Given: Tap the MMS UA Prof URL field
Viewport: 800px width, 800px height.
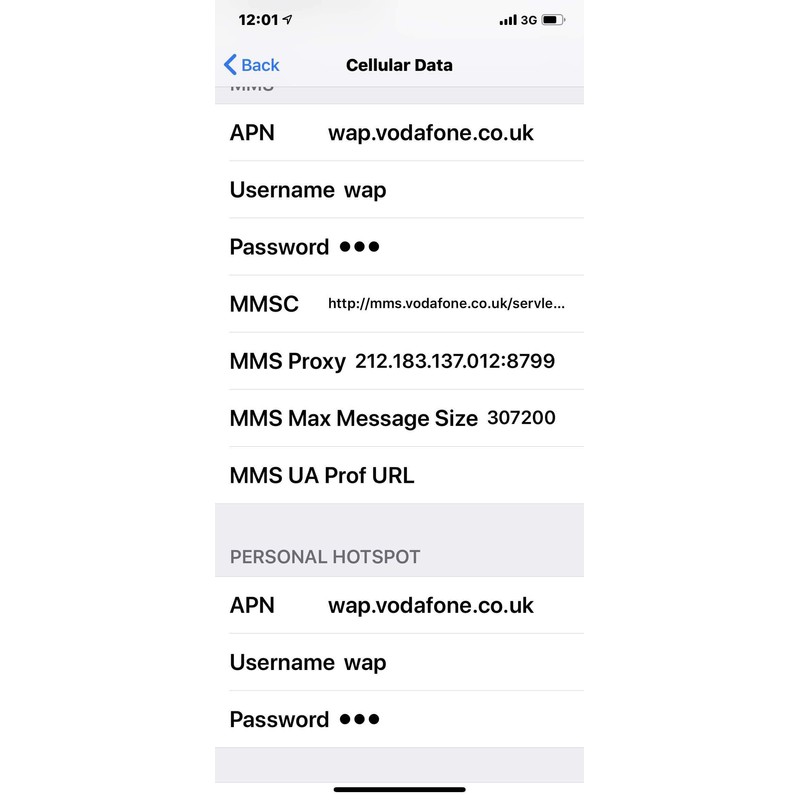Looking at the screenshot, I should [x=399, y=476].
